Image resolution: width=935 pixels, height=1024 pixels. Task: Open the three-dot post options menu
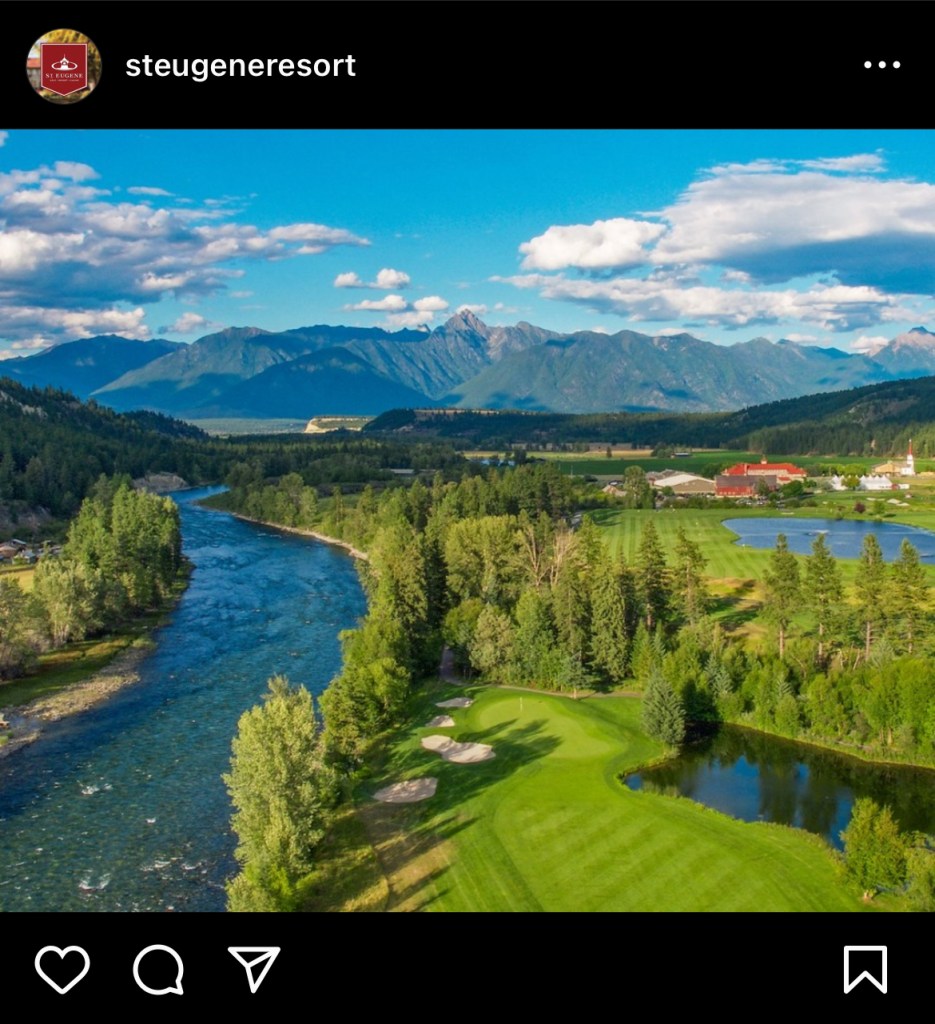[881, 65]
